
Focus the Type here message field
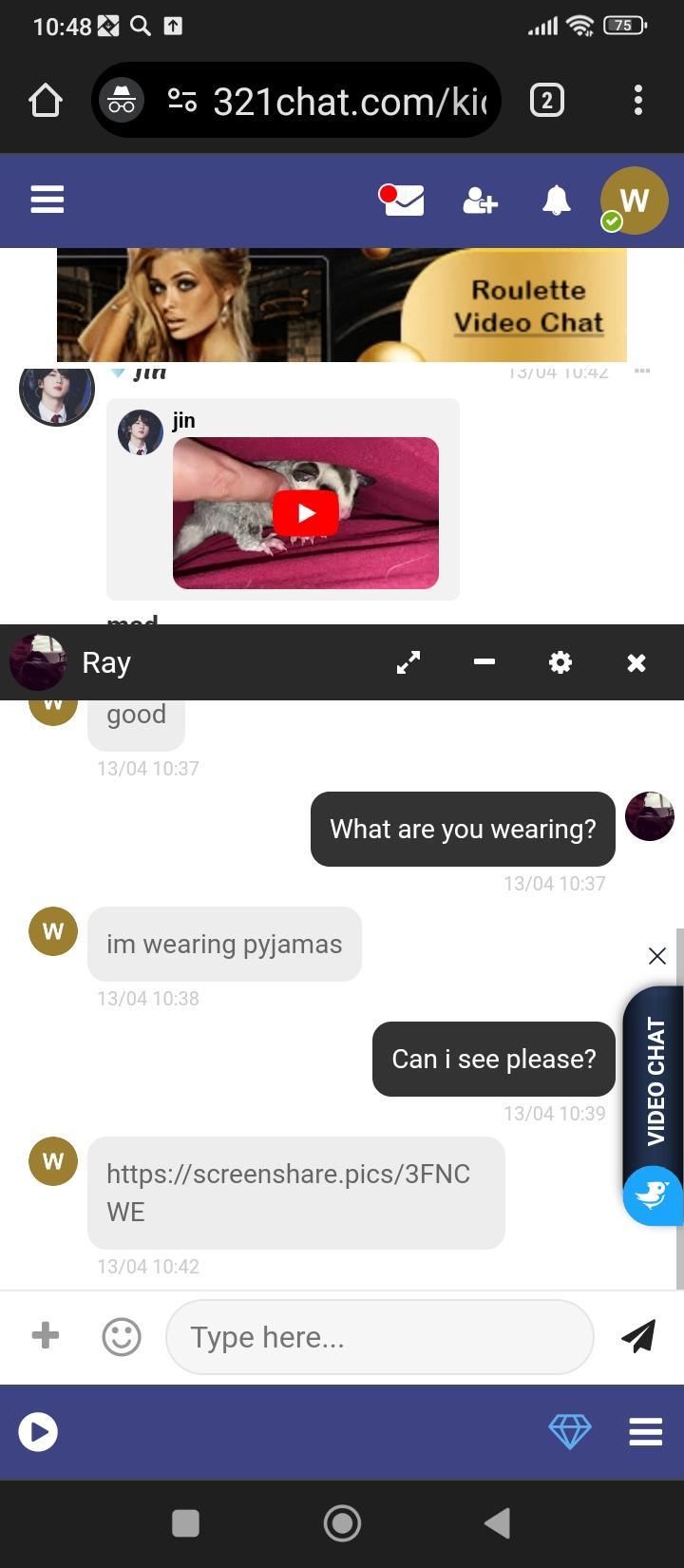(x=380, y=1337)
